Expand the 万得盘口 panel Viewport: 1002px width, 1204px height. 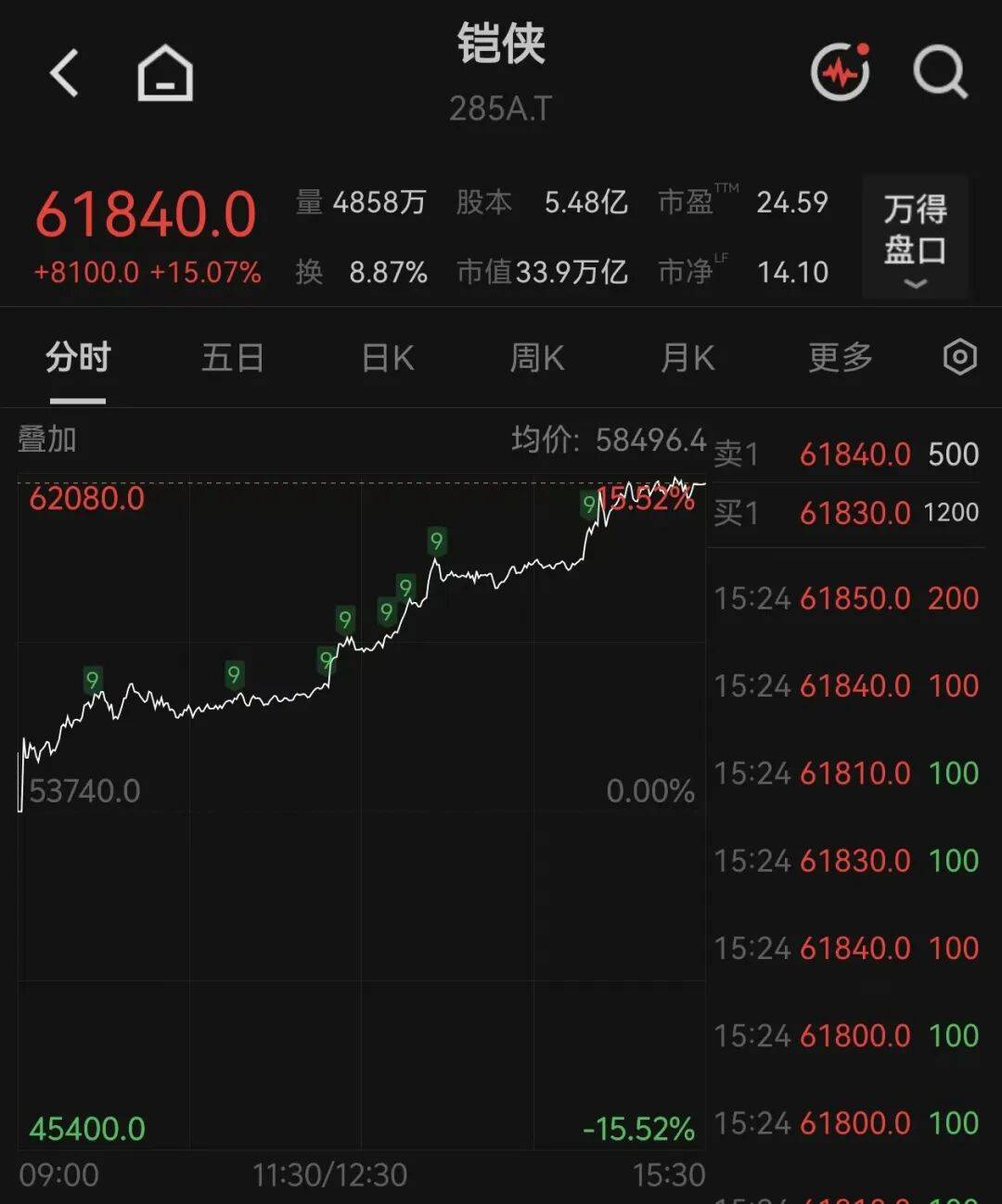click(x=916, y=237)
